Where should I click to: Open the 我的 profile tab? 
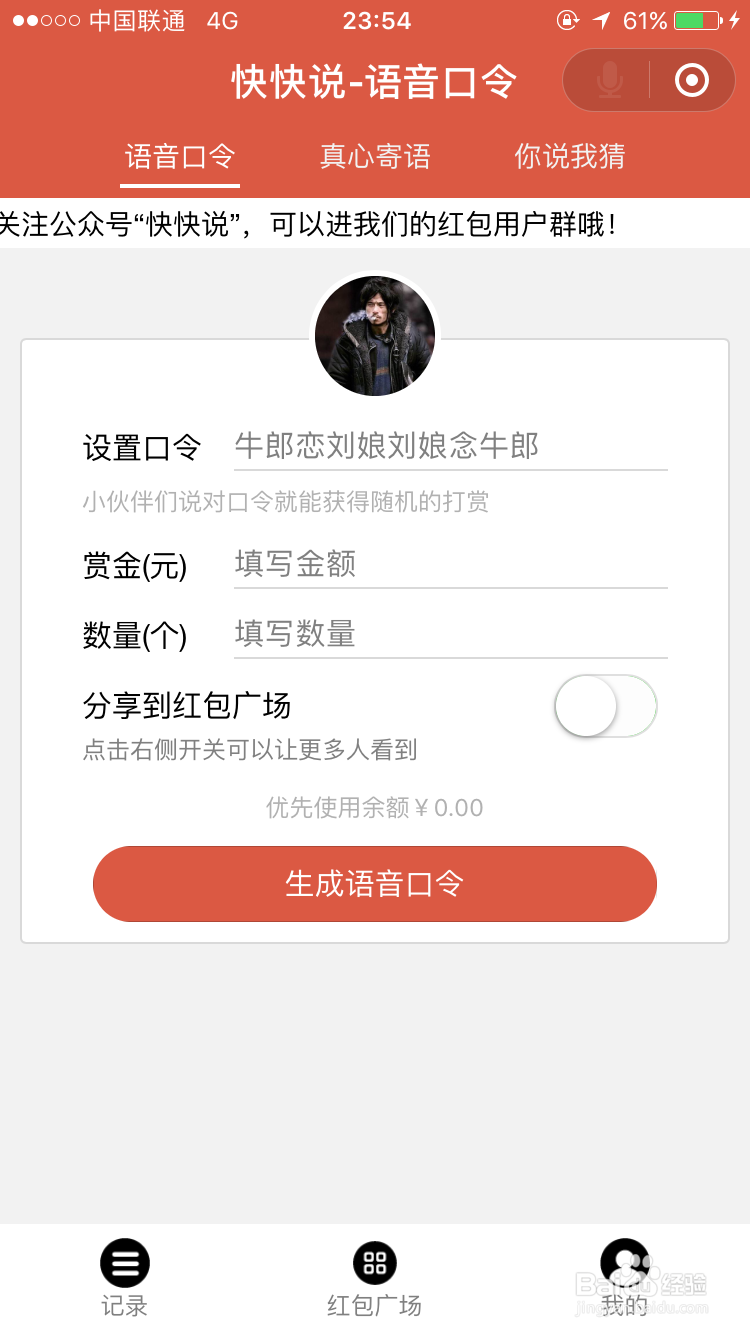point(625,1278)
